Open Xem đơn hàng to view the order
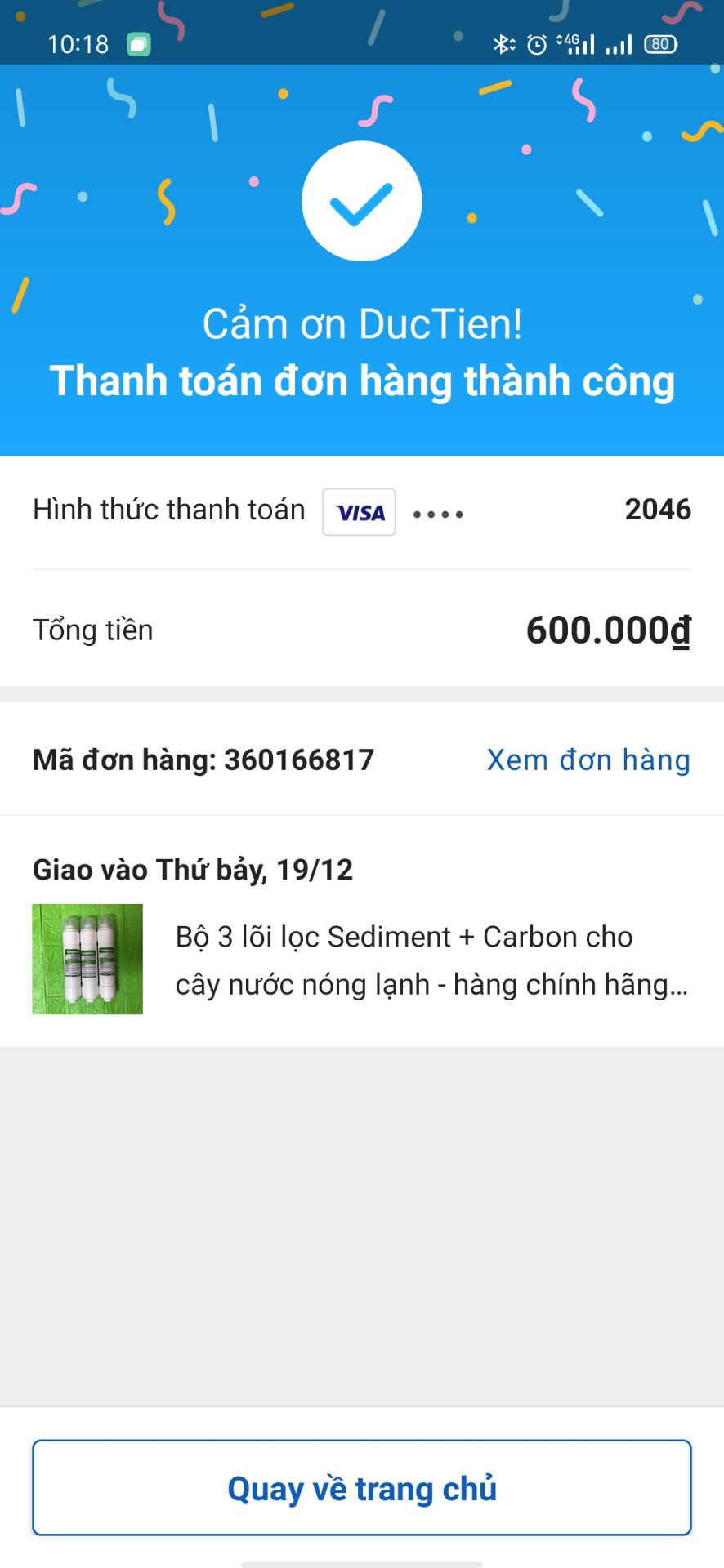724x1568 pixels. coord(588,759)
